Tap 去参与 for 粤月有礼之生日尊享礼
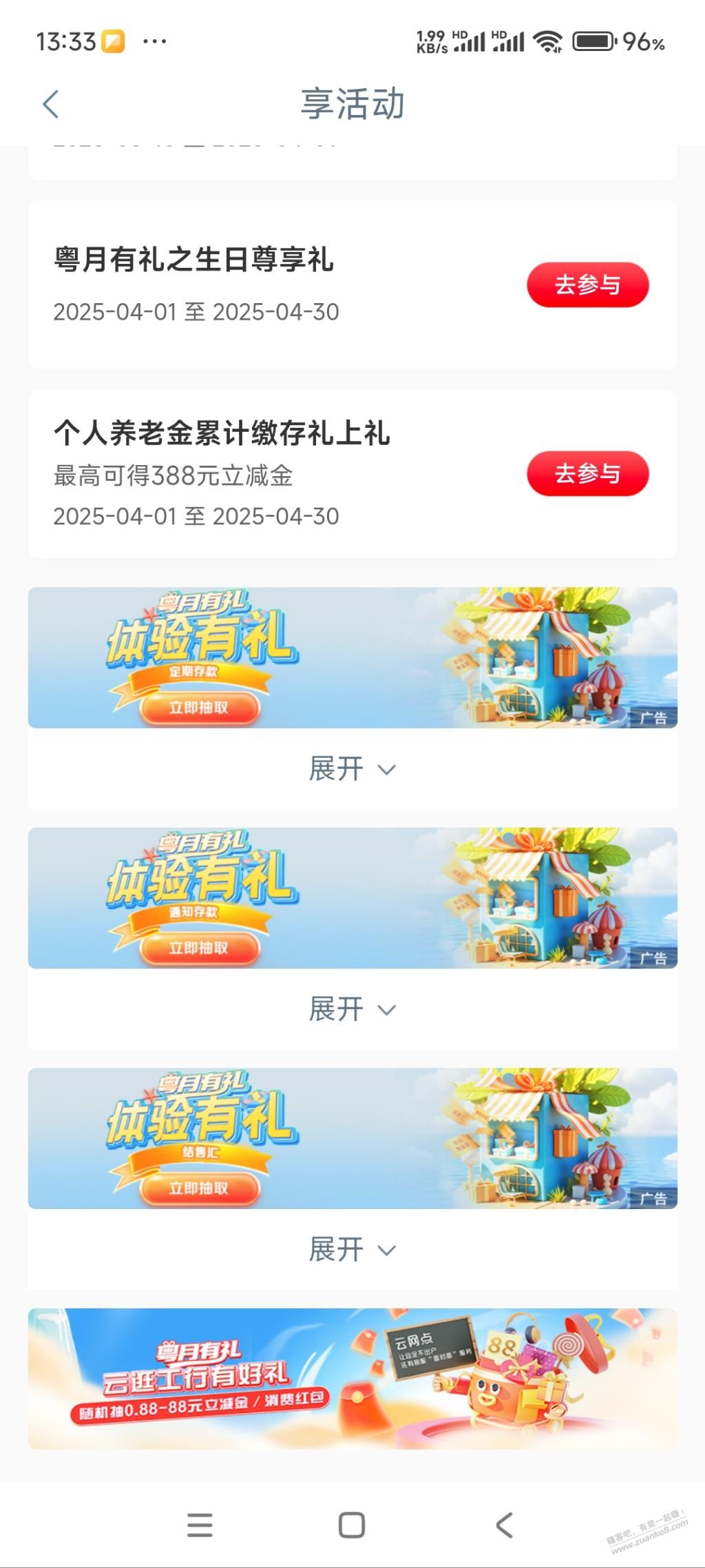Image resolution: width=705 pixels, height=1568 pixels. 587,285
